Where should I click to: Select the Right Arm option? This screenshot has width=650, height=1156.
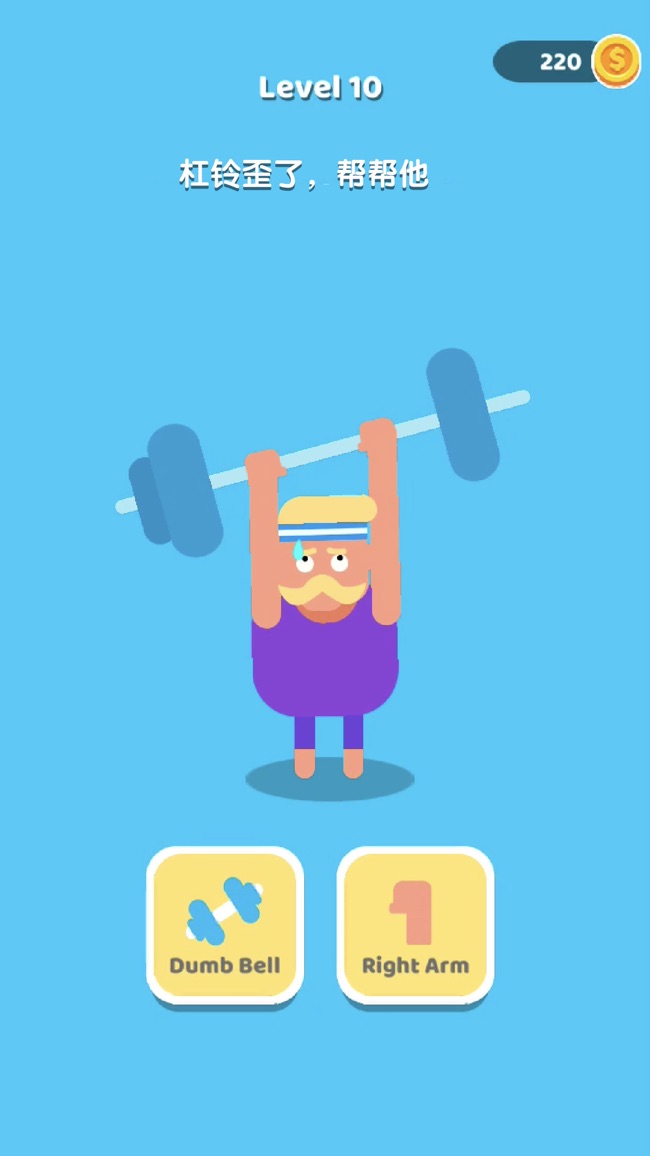[x=415, y=924]
